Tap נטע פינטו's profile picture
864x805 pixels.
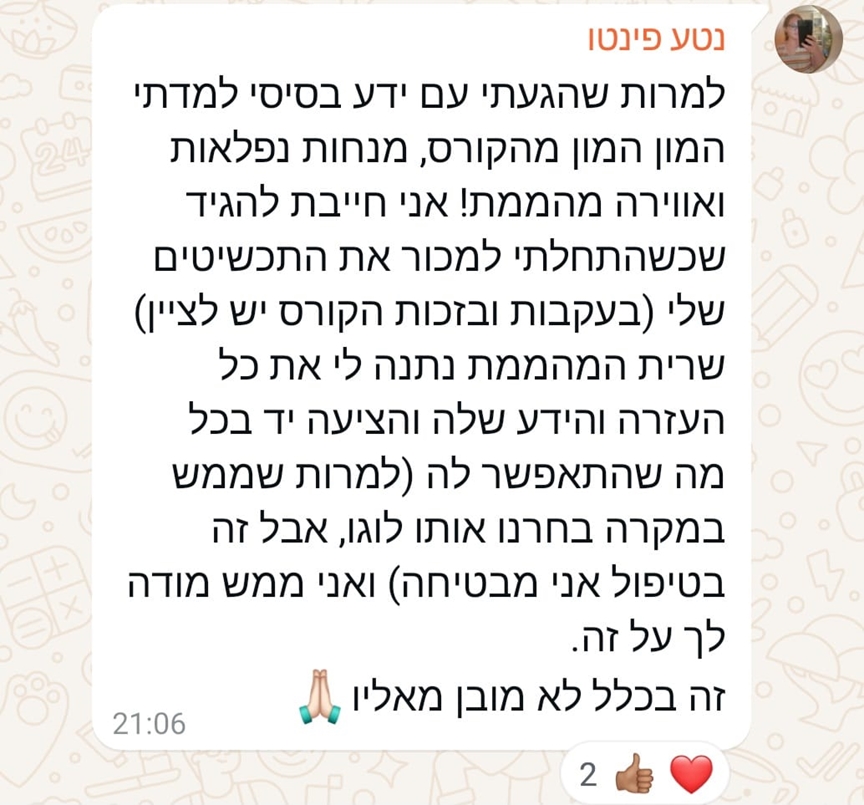click(808, 40)
